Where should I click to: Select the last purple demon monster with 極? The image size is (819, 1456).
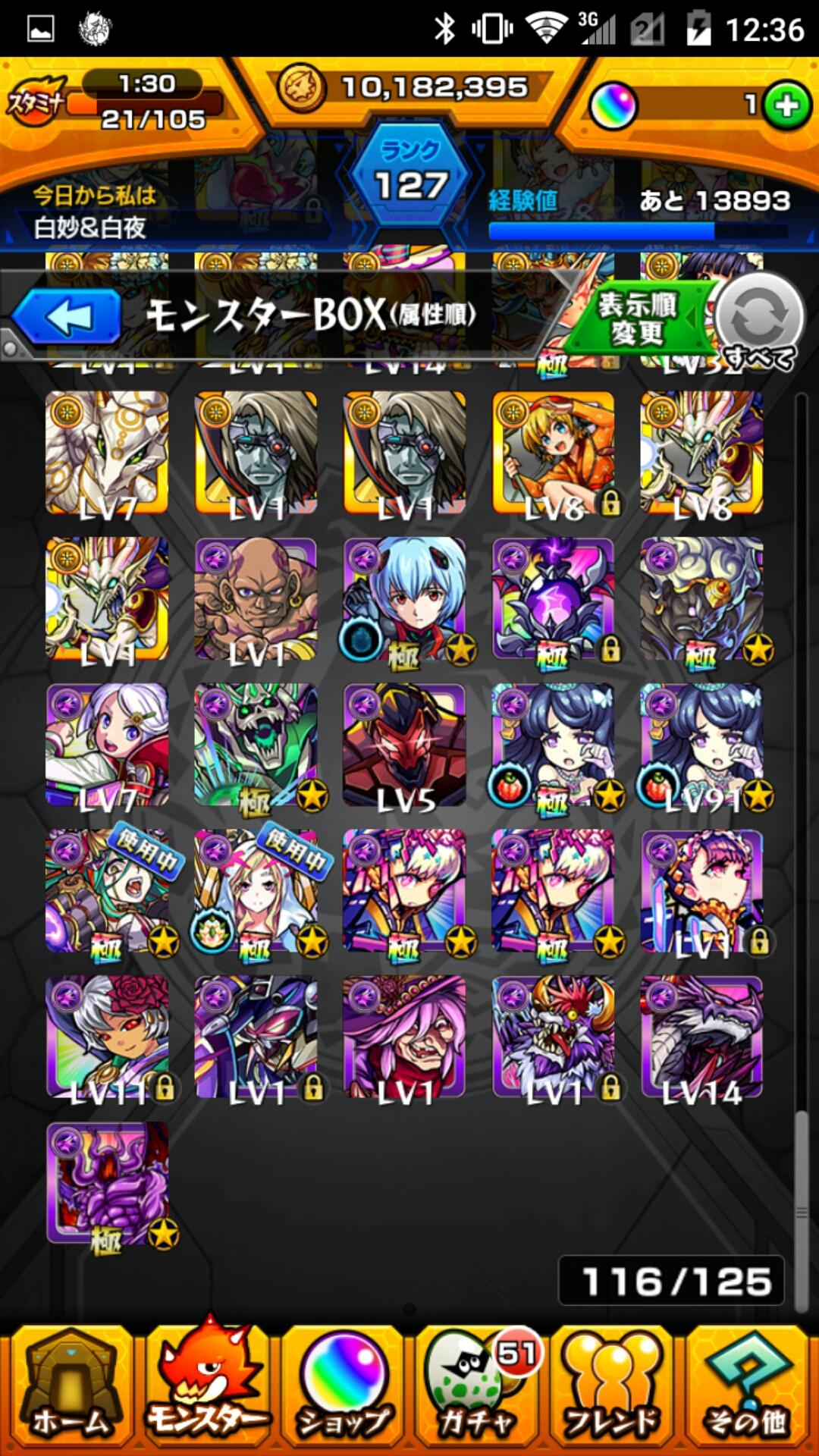point(107,1183)
